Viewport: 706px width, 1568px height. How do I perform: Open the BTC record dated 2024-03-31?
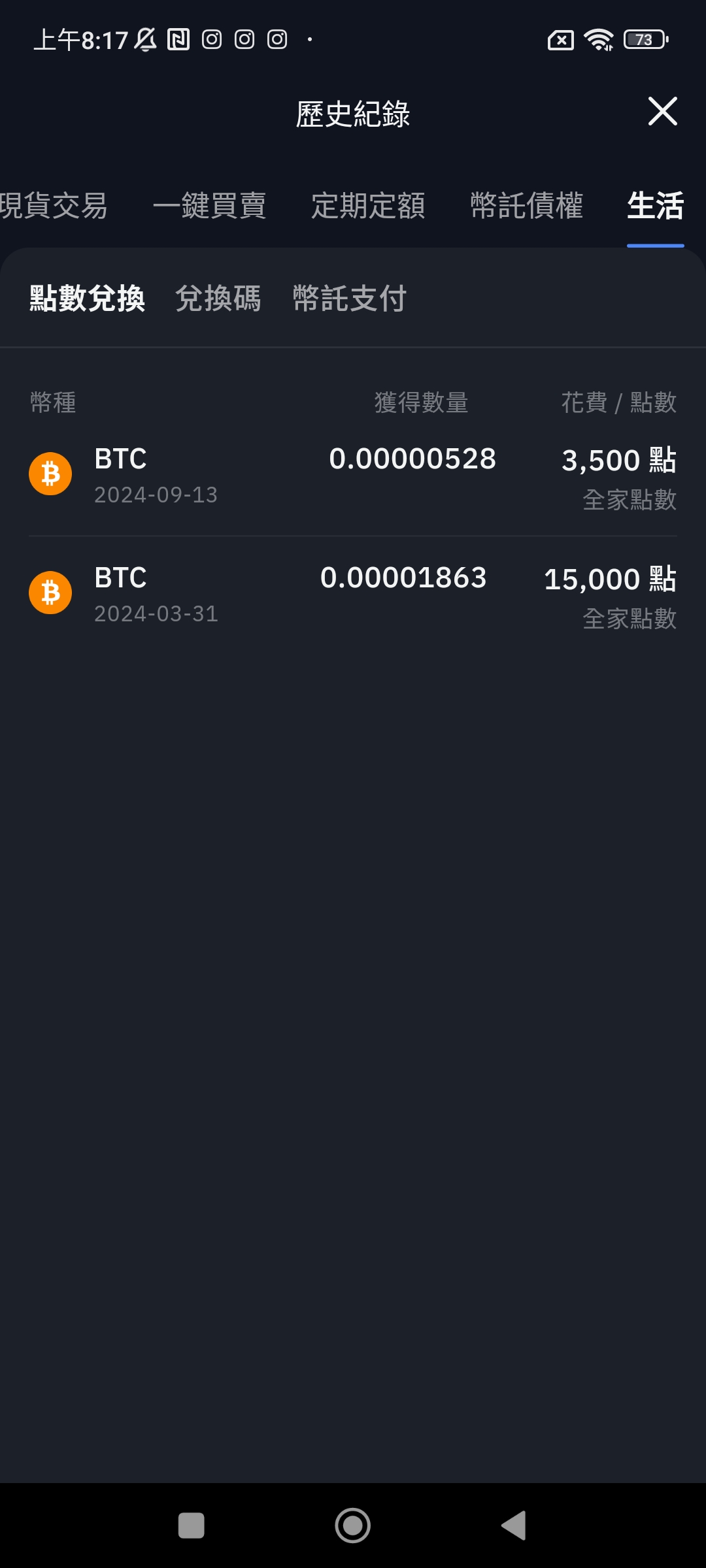point(353,595)
